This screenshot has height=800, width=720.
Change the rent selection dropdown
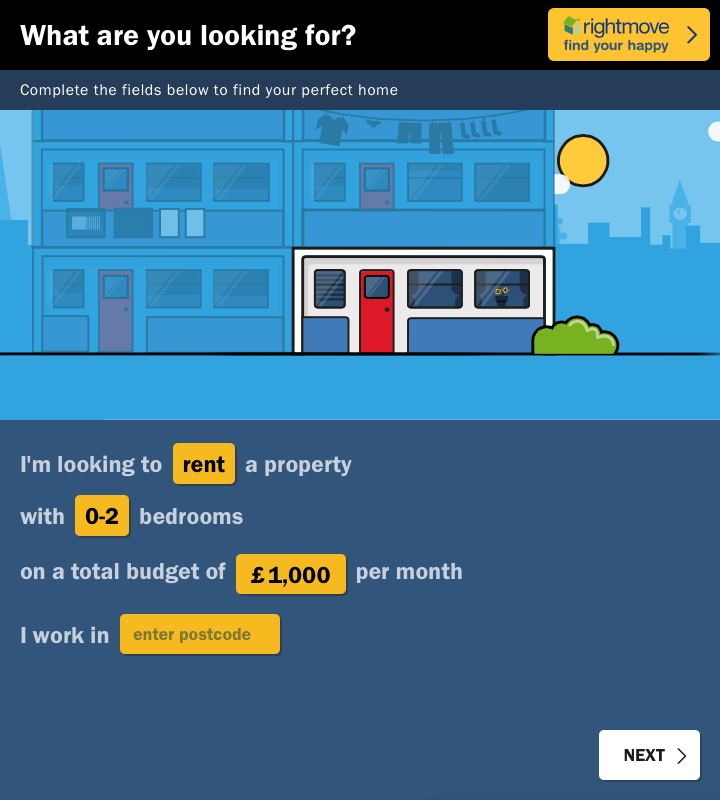pyautogui.click(x=204, y=464)
